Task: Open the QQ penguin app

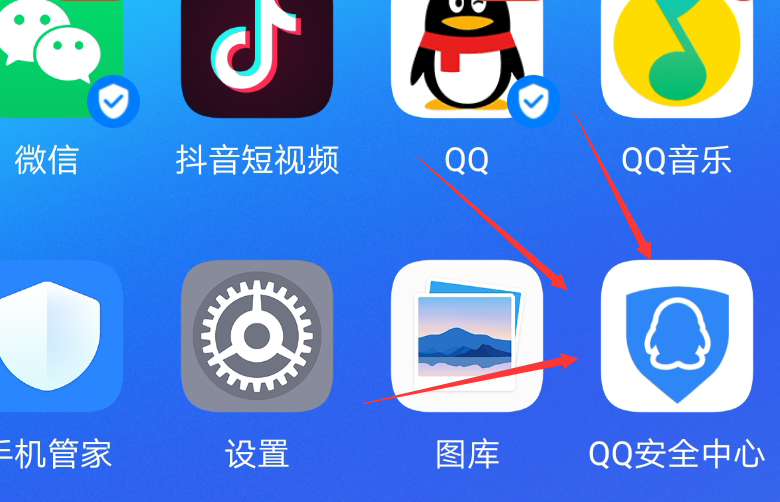Action: (x=467, y=55)
